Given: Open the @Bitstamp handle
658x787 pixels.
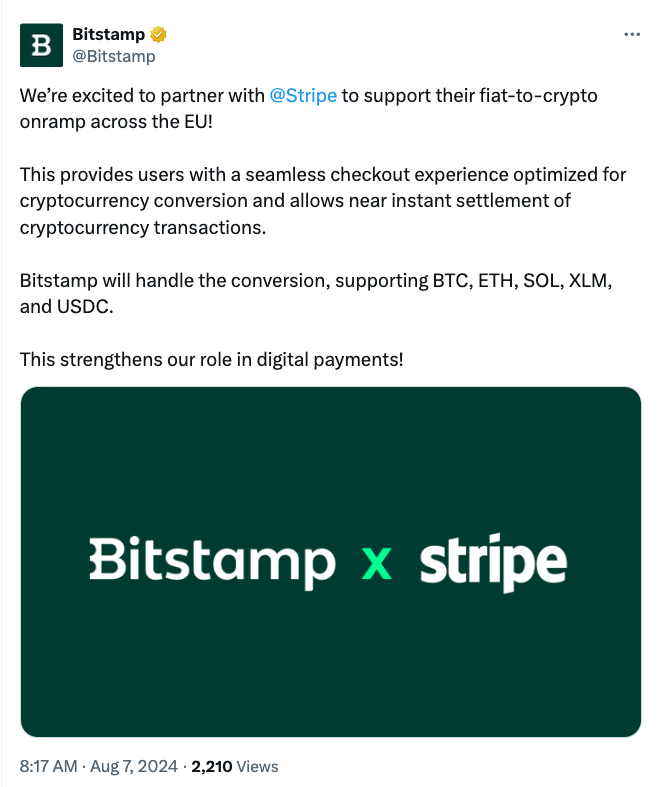Looking at the screenshot, I should [x=114, y=56].
